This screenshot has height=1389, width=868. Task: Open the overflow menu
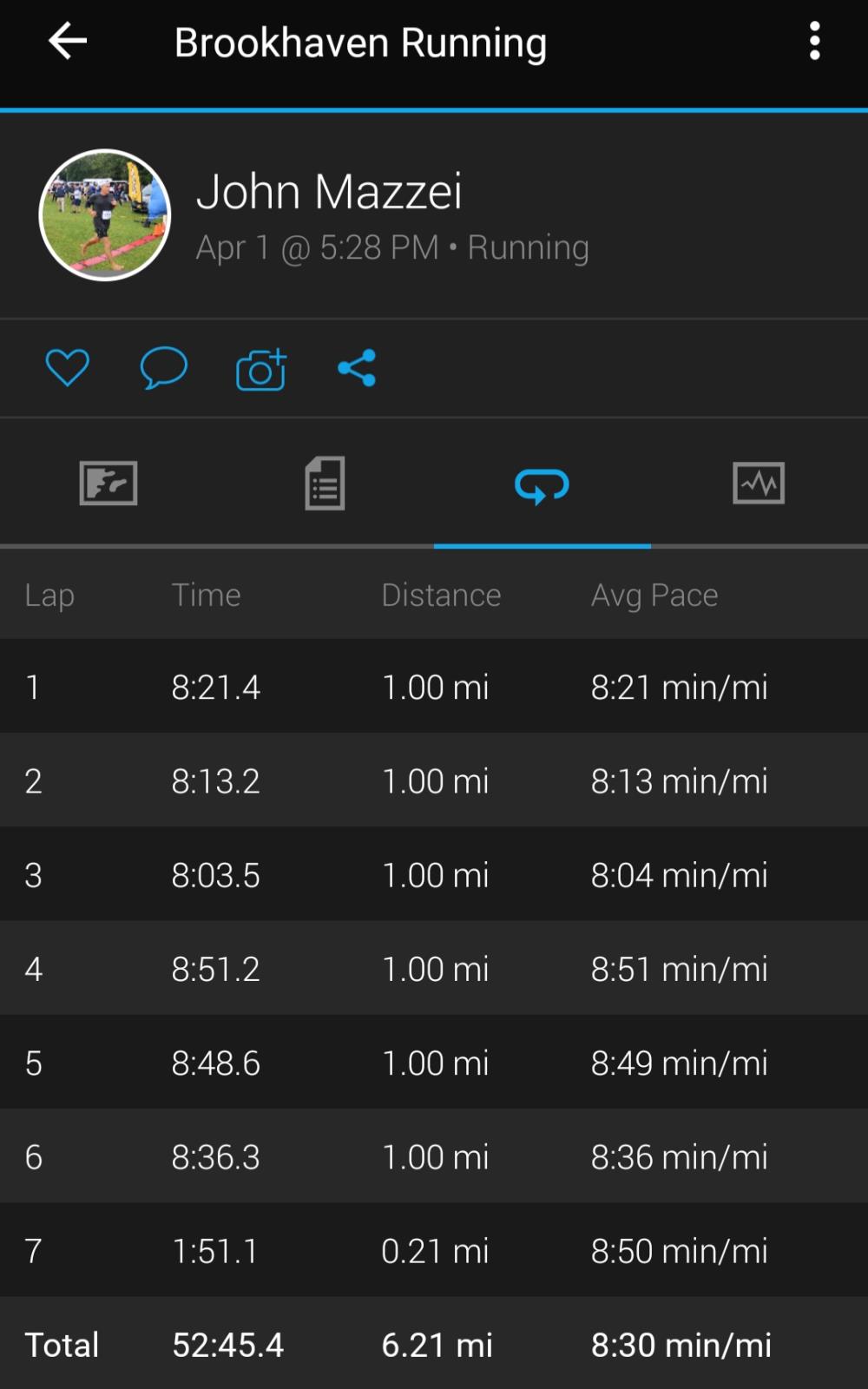814,41
